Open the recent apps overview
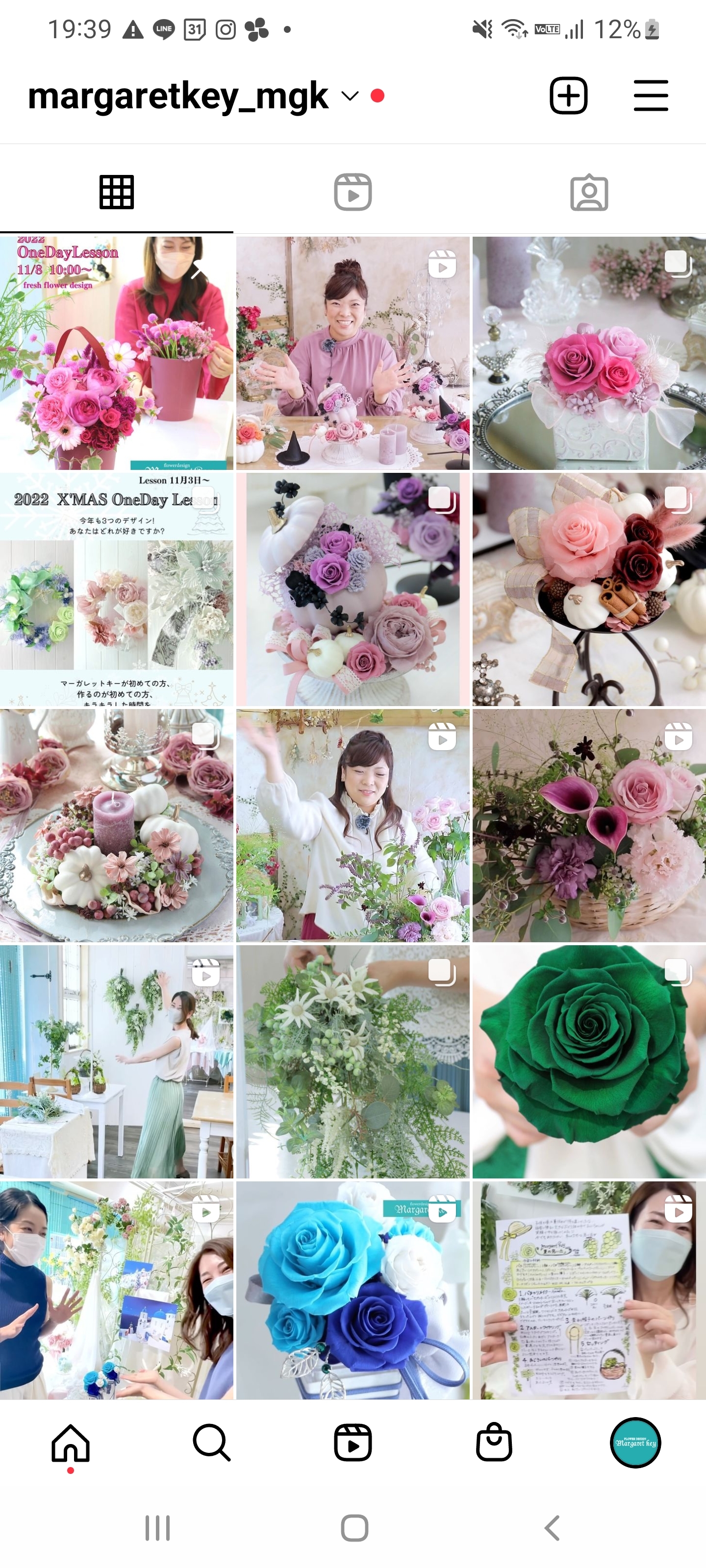 (157, 1528)
